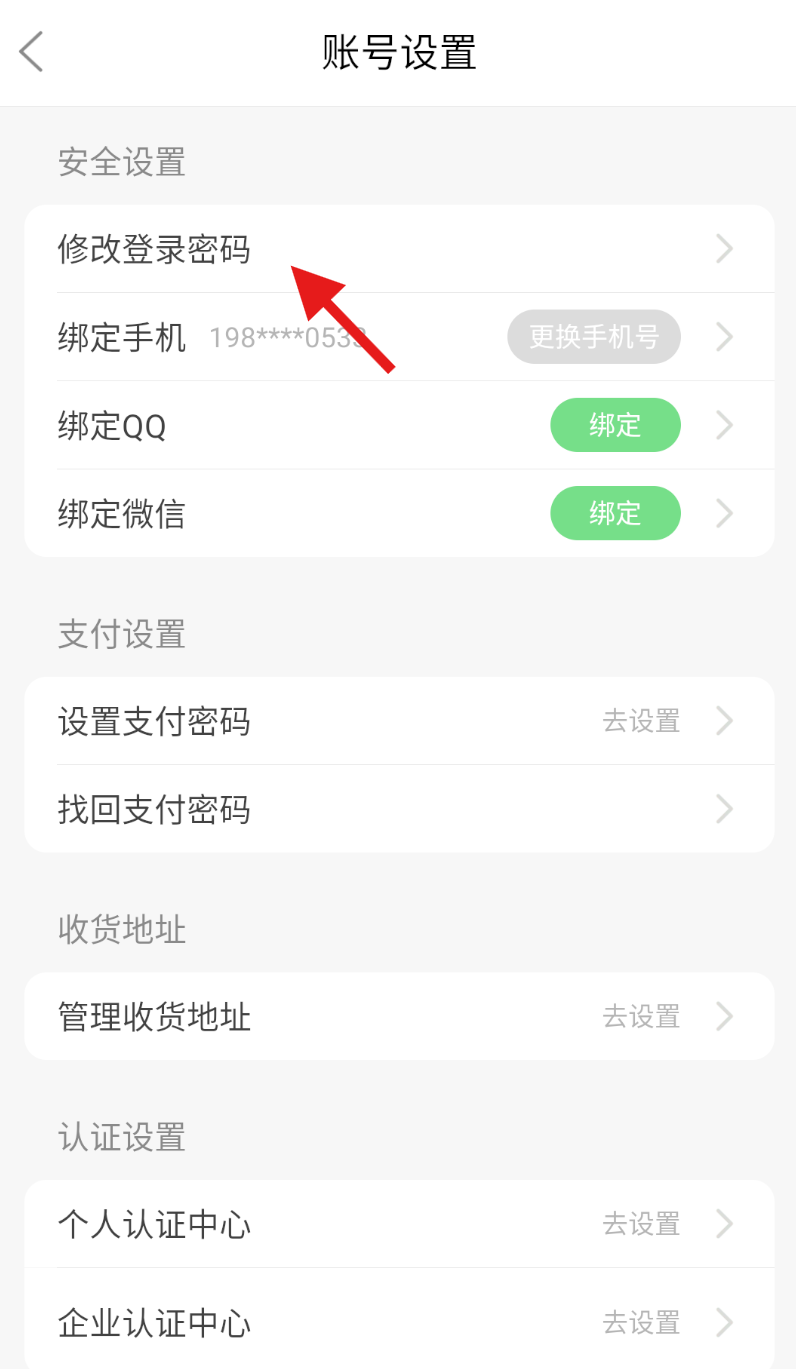This screenshot has height=1369, width=796.
Task: Go back from 账号设置
Action: pyautogui.click(x=32, y=52)
